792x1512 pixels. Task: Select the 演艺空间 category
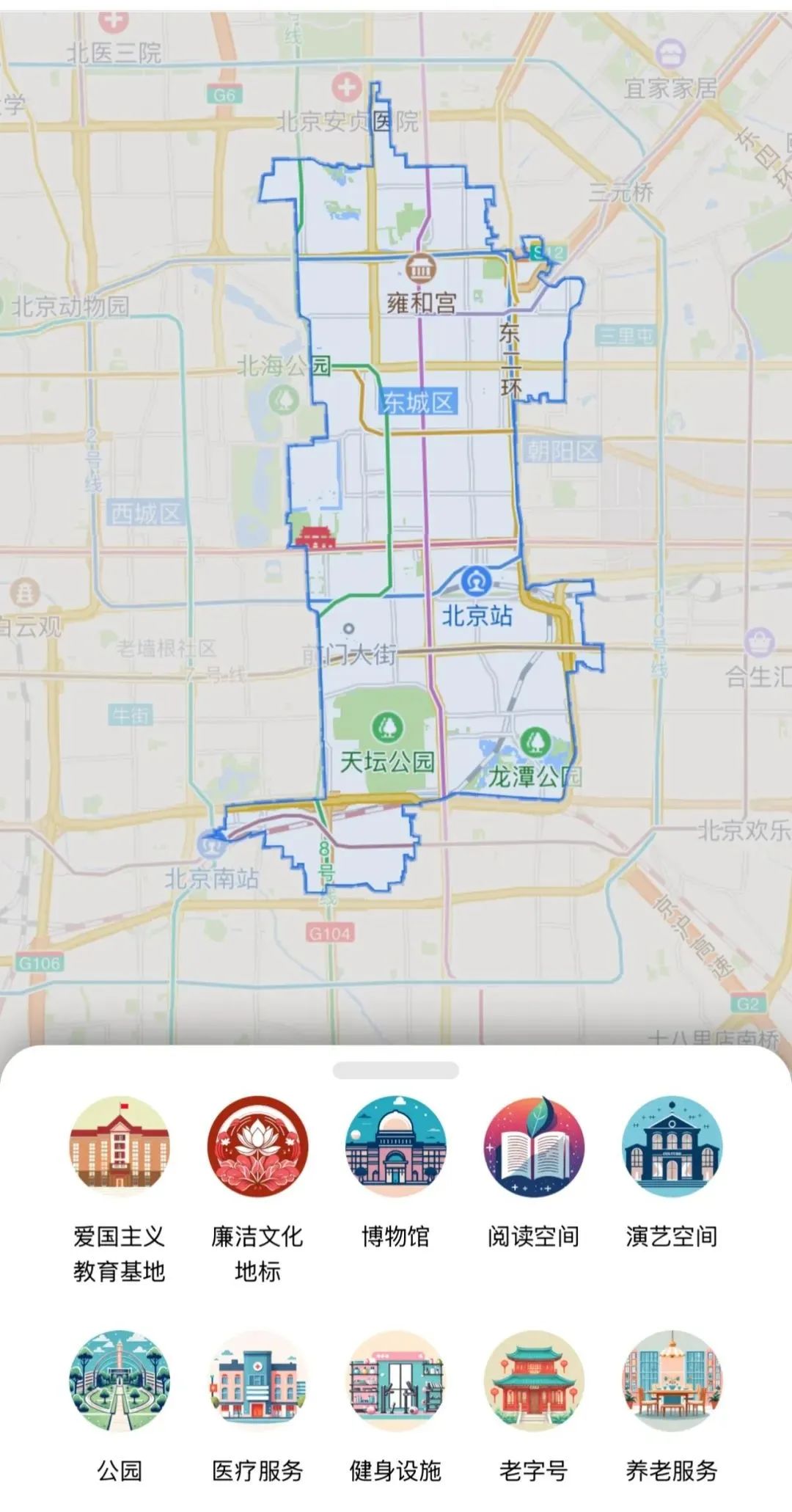pos(671,1147)
